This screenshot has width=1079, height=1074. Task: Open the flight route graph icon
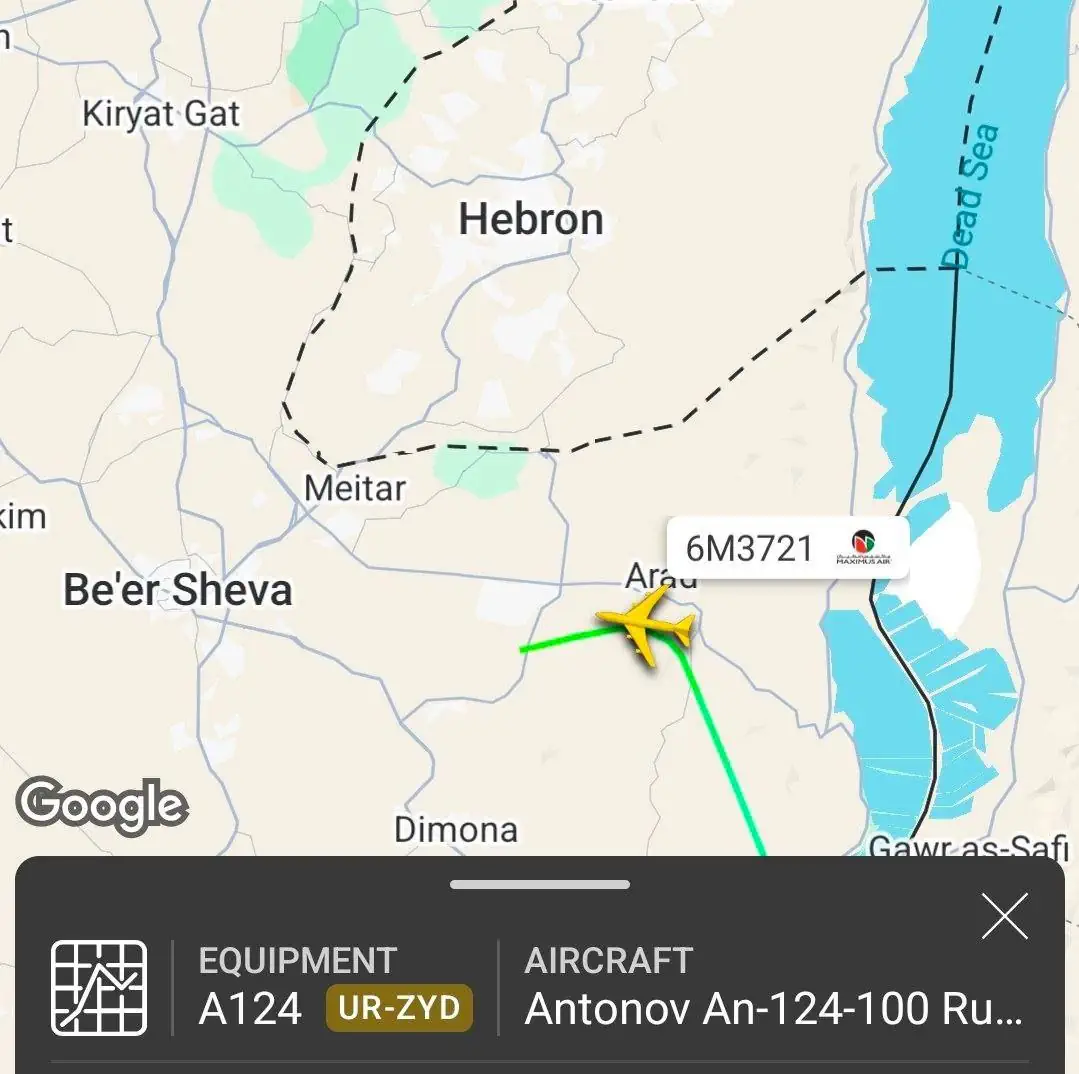[99, 987]
